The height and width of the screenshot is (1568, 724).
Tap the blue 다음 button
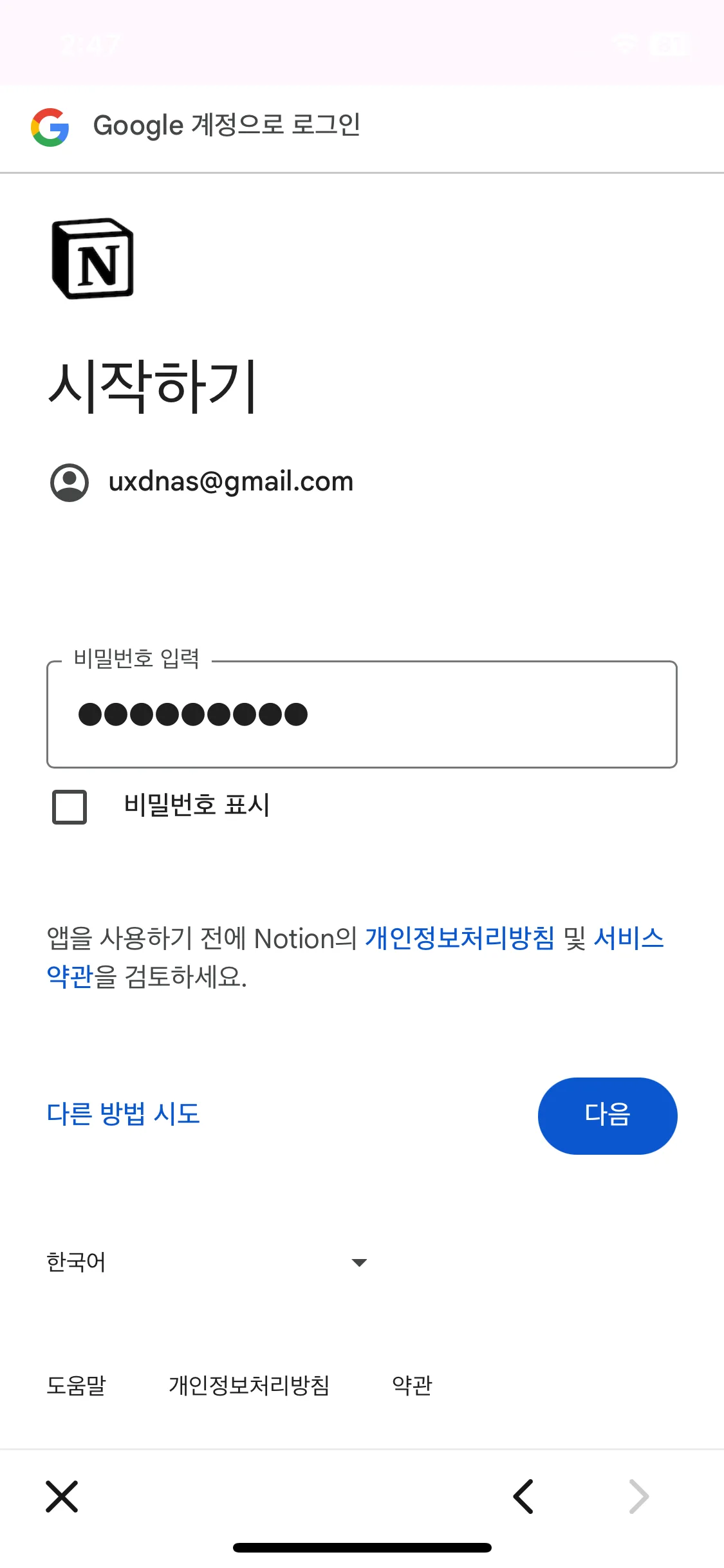point(607,1115)
